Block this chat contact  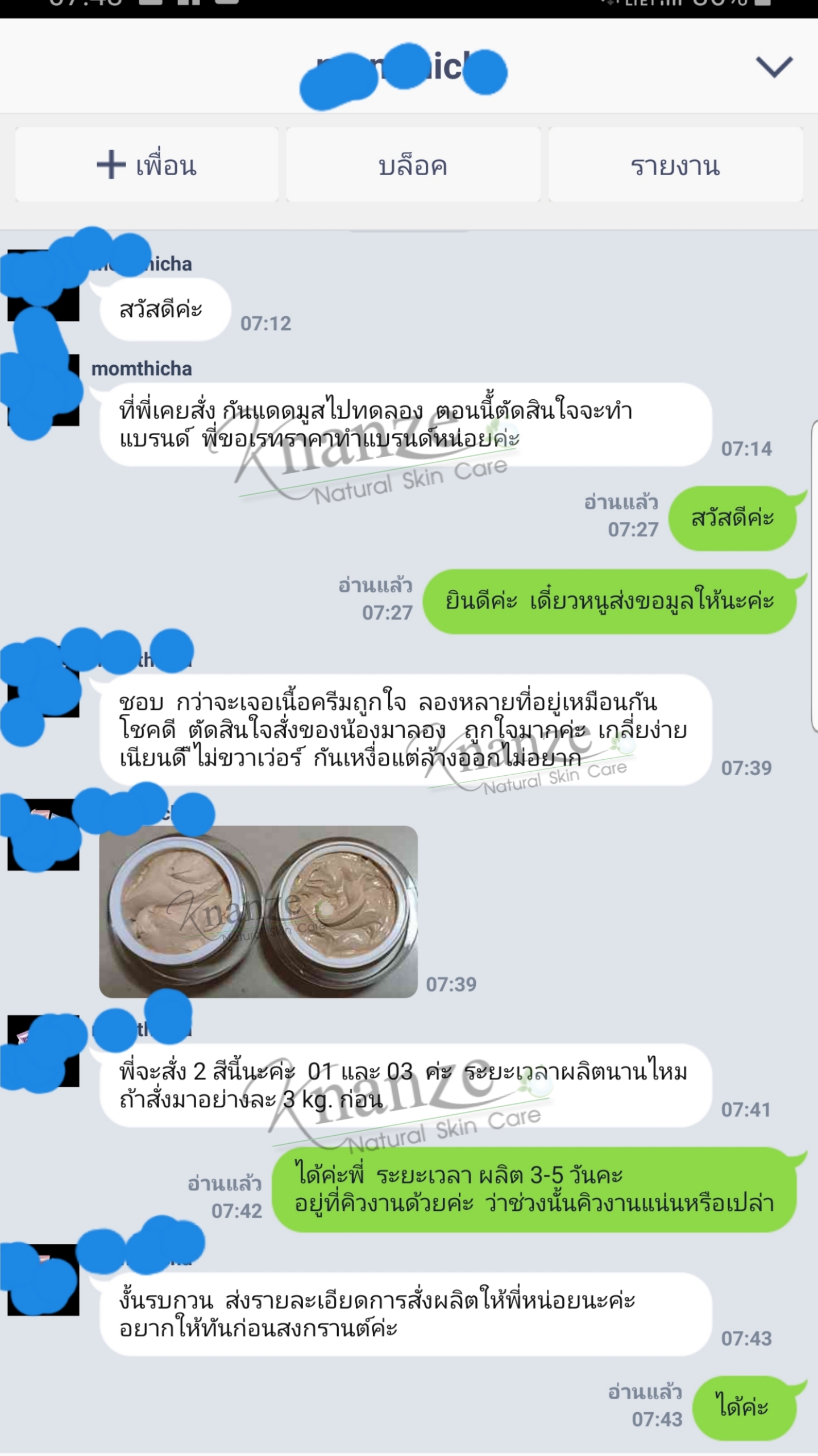coord(413,165)
